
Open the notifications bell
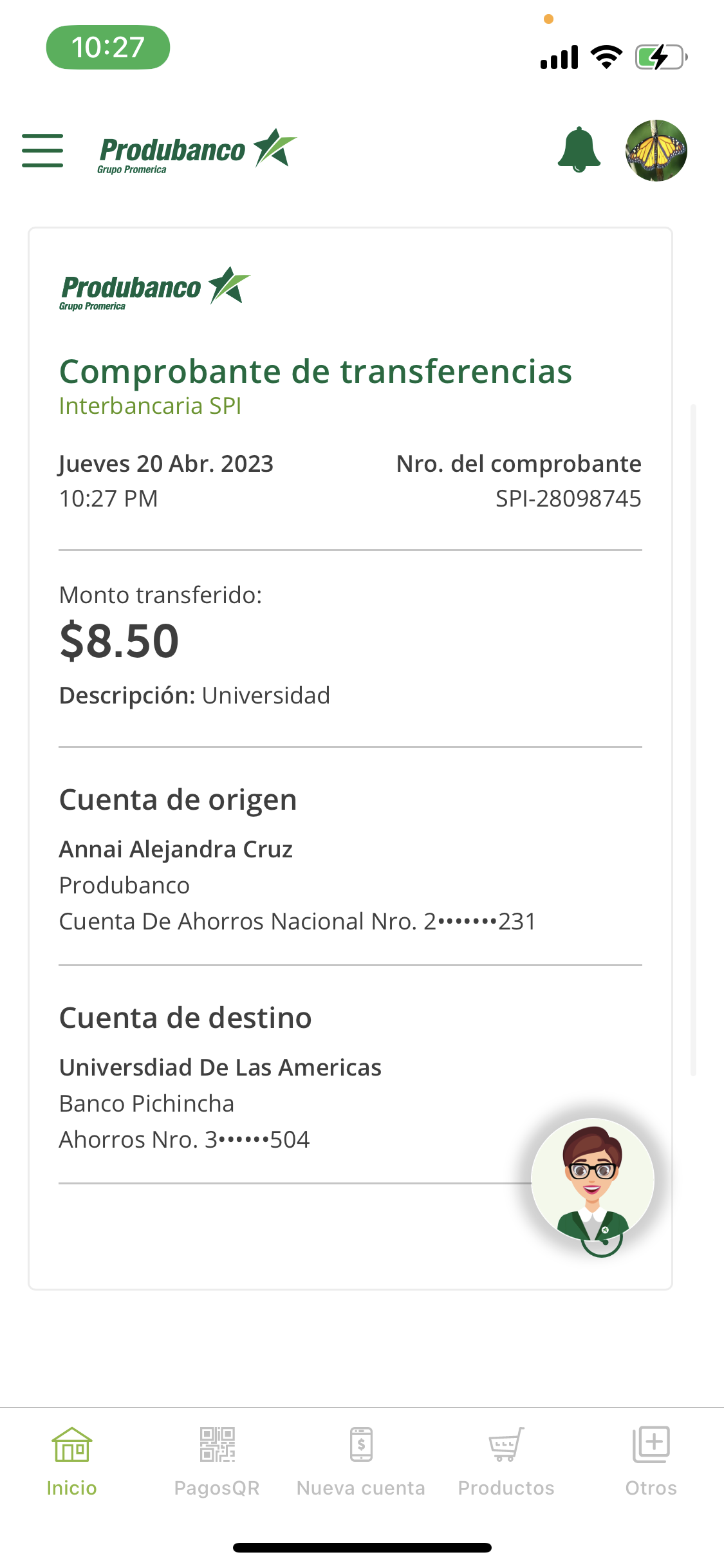pos(579,150)
